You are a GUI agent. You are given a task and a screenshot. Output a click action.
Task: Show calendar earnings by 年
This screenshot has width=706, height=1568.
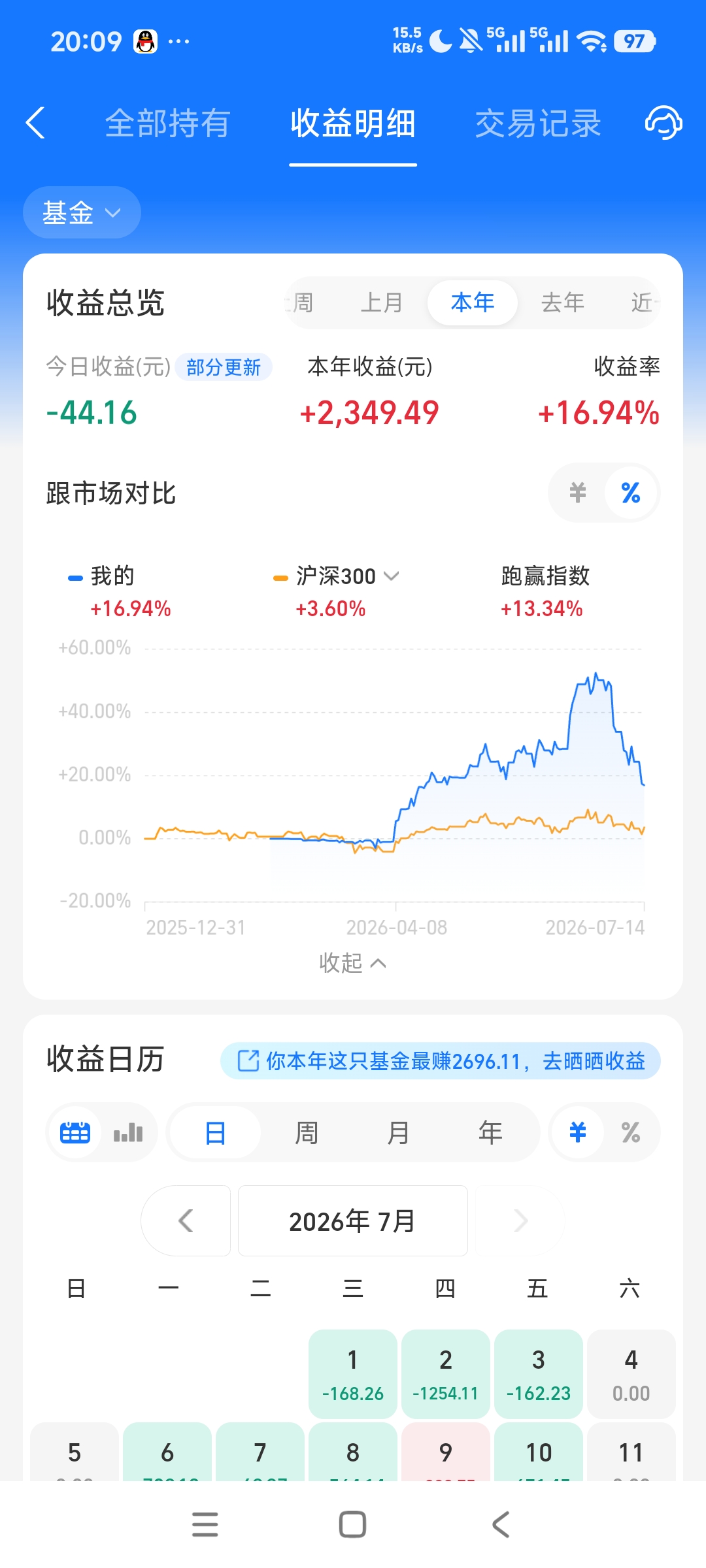(x=490, y=1132)
